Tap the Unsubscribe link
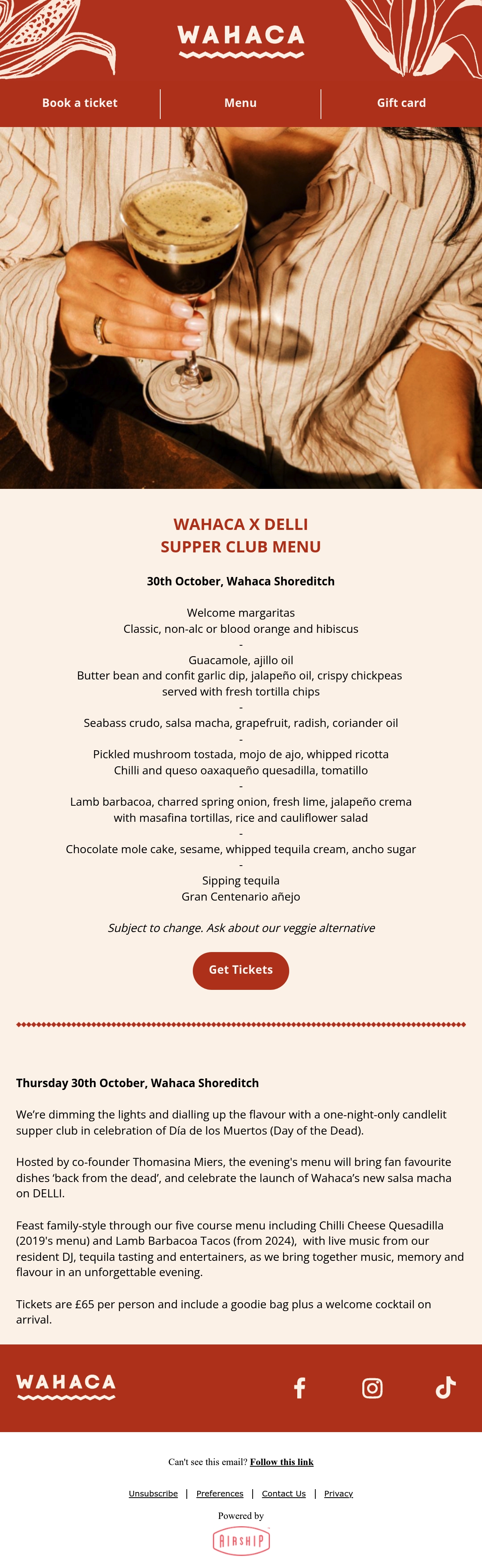 tap(153, 1493)
